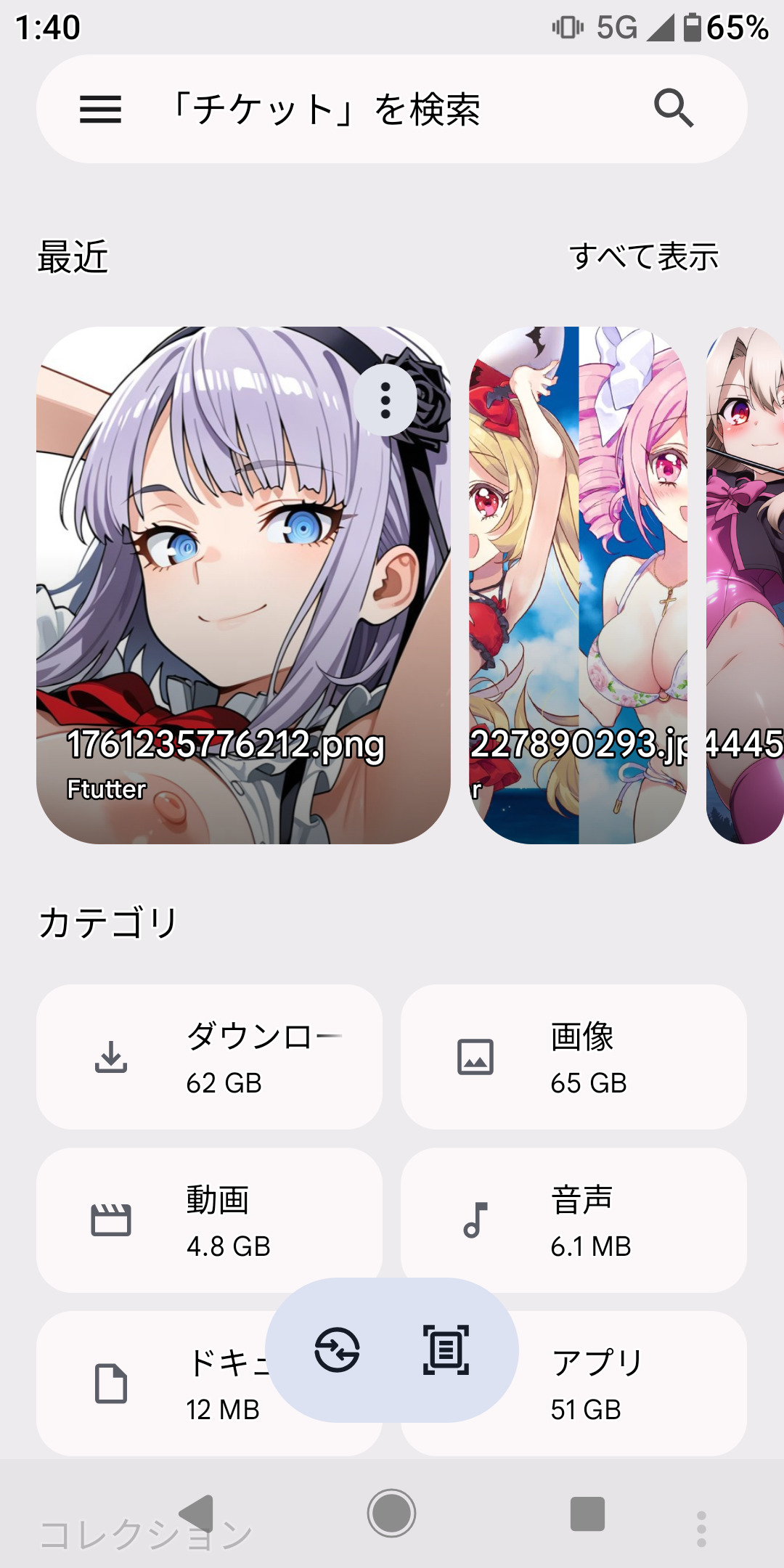
Task: Open the hamburger navigation menu
Action: click(100, 110)
